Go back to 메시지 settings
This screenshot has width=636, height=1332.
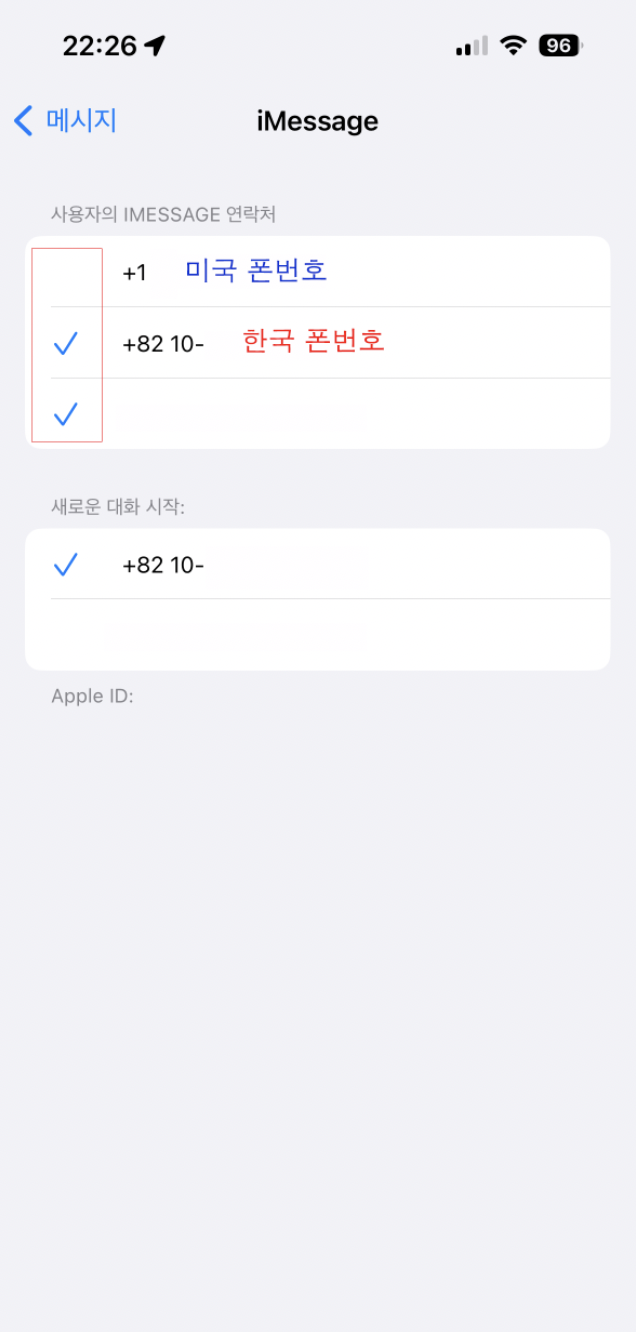coord(66,122)
